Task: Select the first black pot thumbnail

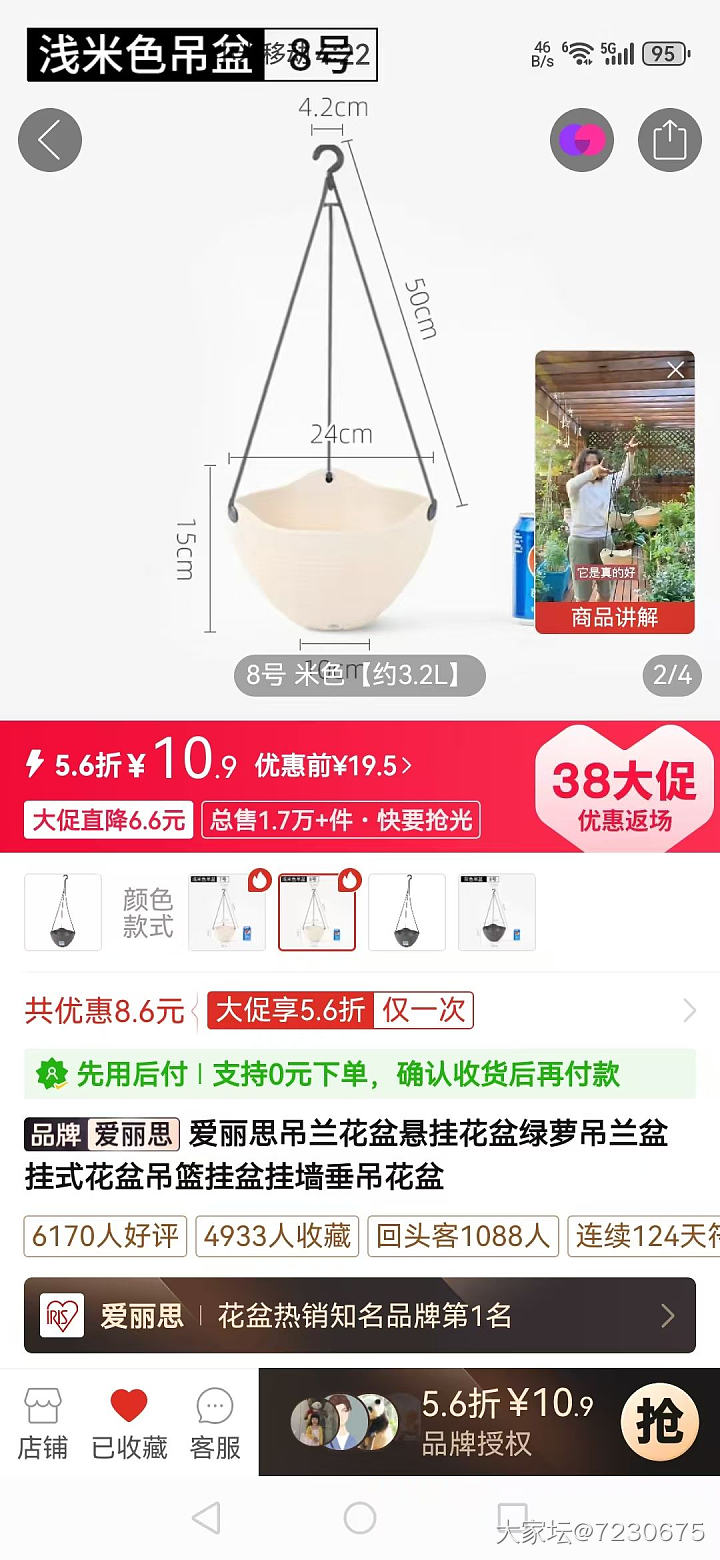Action: [63, 911]
